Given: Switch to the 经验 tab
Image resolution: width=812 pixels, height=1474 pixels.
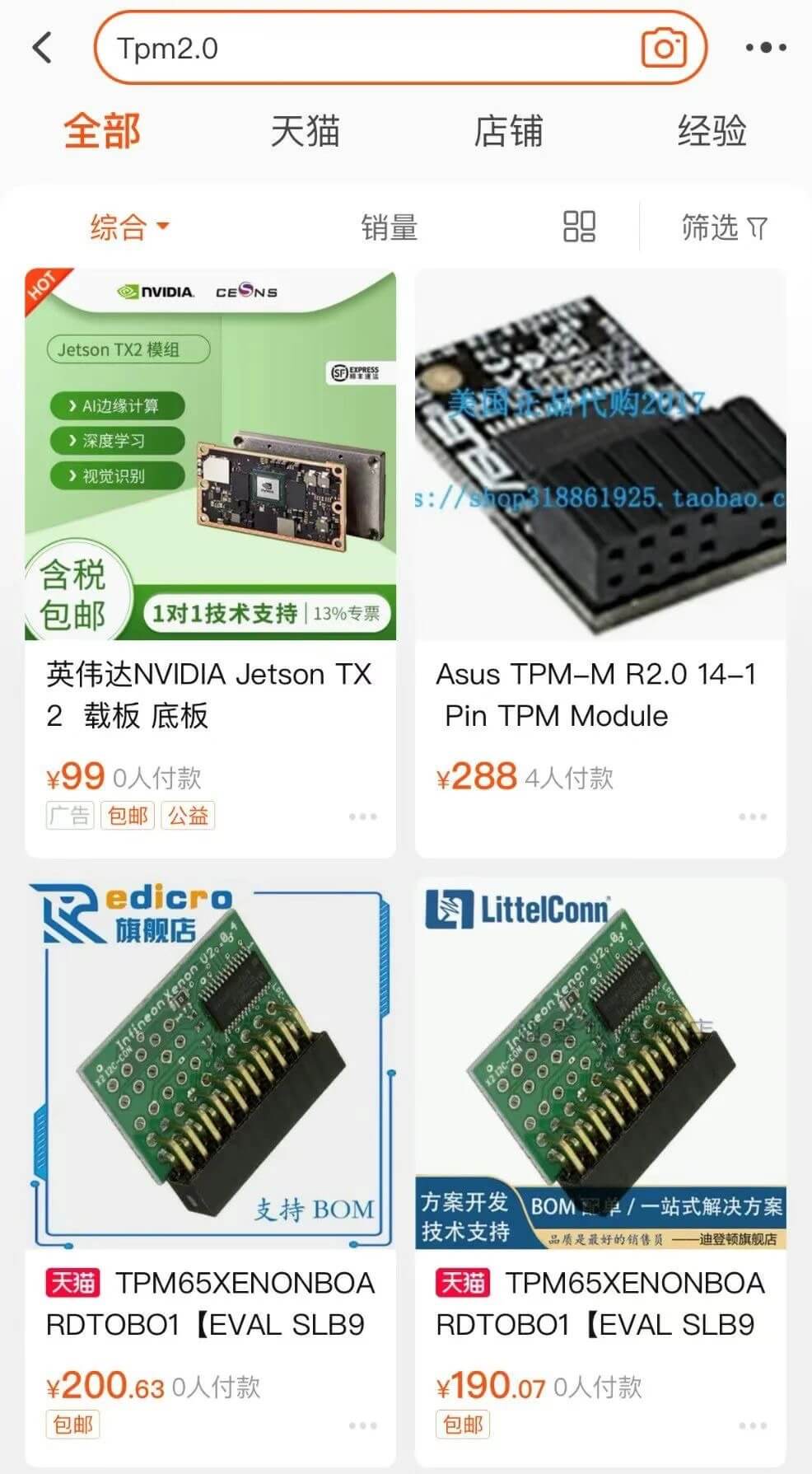Looking at the screenshot, I should (712, 130).
